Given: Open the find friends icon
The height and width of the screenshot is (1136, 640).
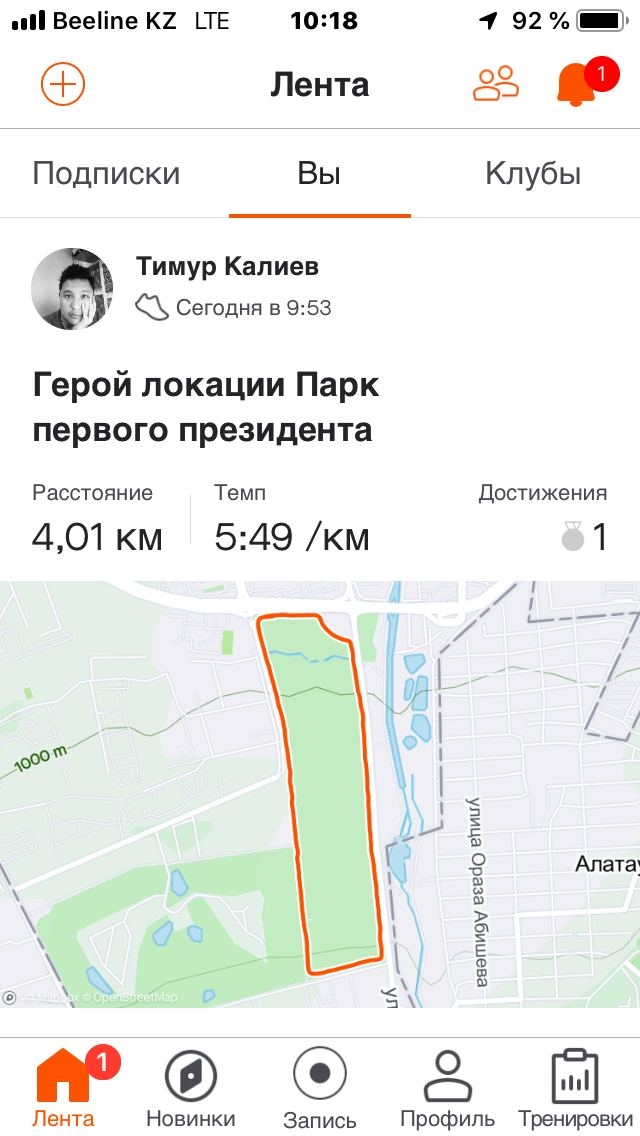Looking at the screenshot, I should coord(496,84).
